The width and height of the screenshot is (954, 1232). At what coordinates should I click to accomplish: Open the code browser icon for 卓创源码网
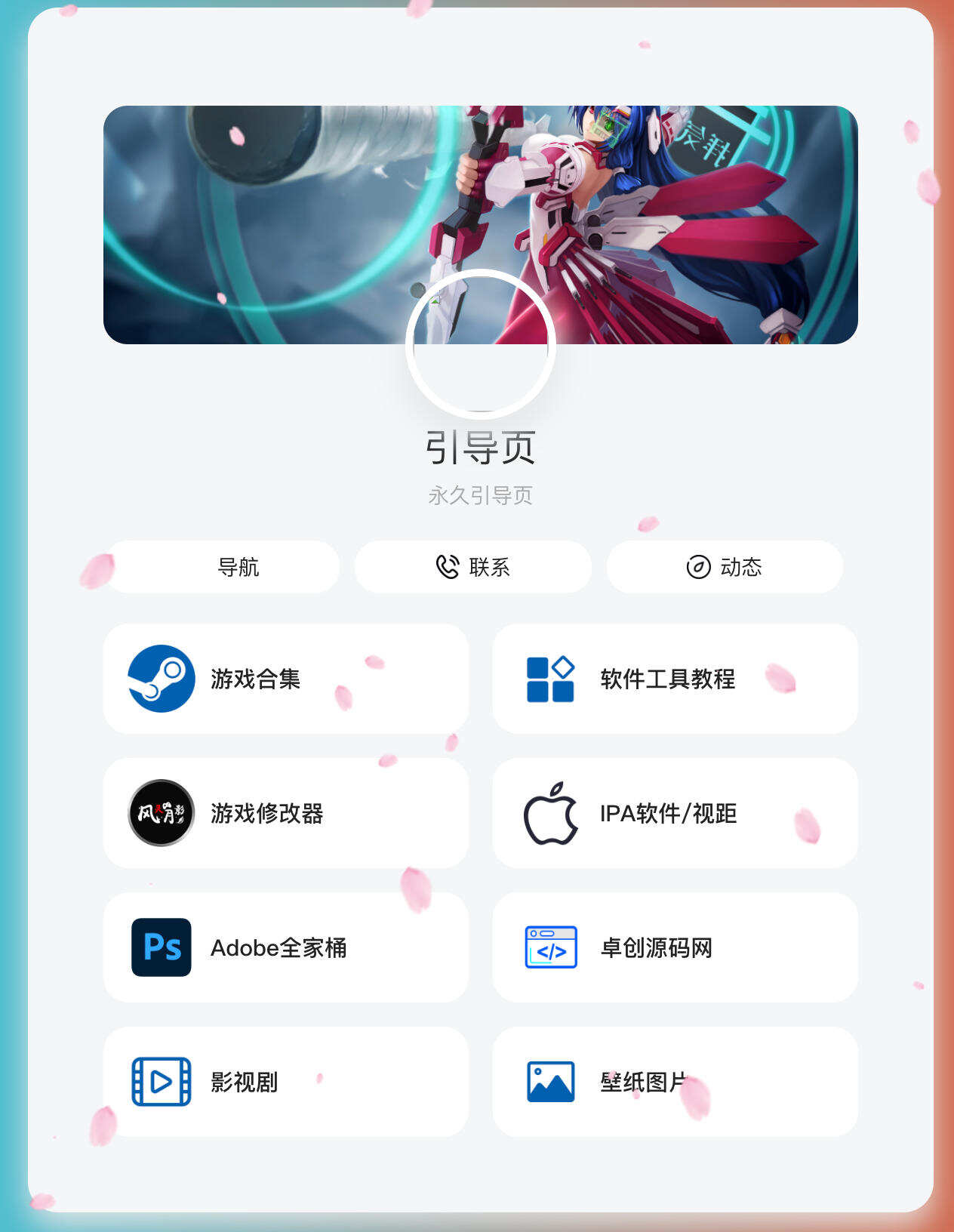[x=551, y=947]
